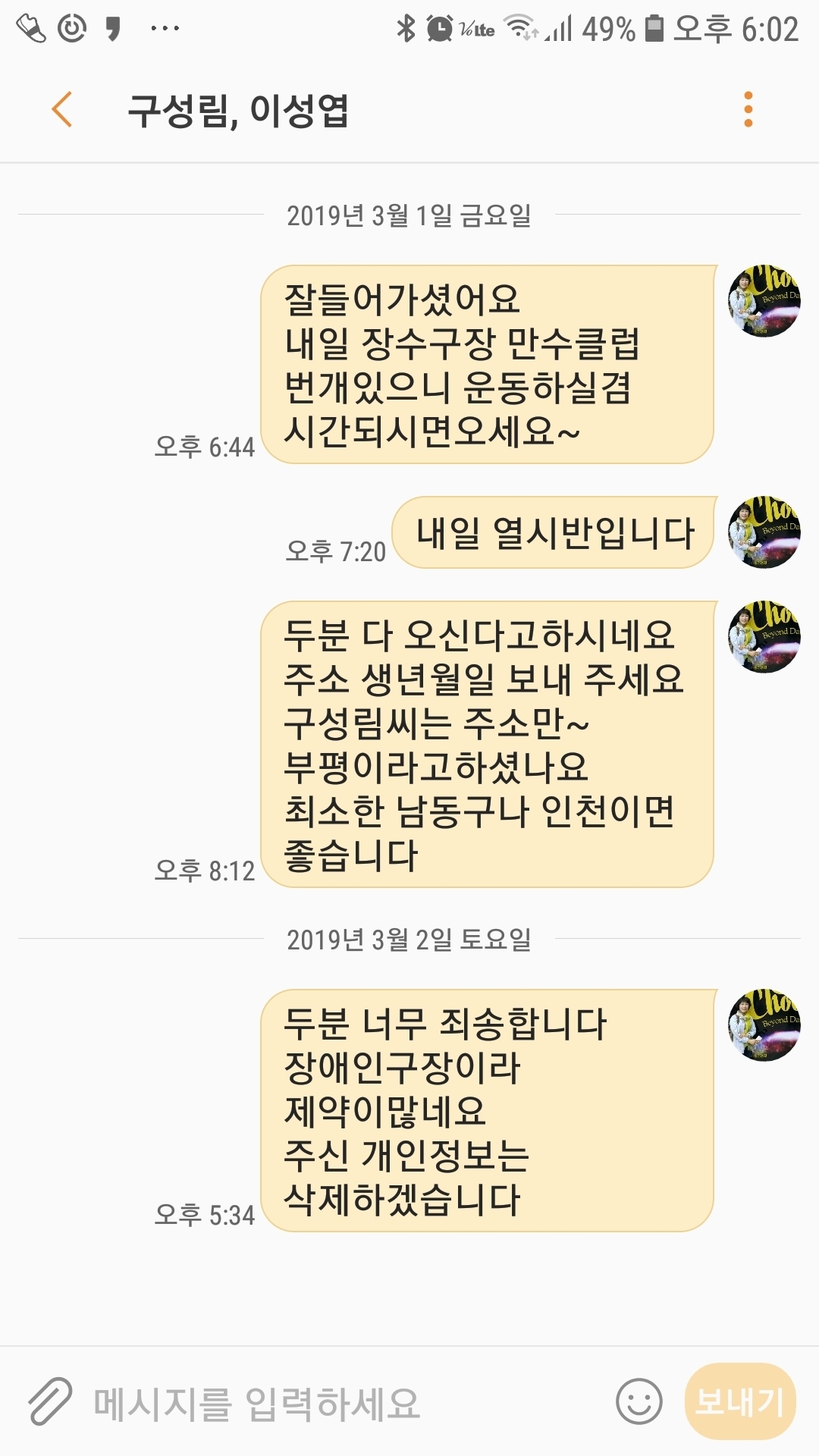Open the avatar beside 내일 열시반입니다
This screenshot has height=1456, width=819.
tap(764, 532)
